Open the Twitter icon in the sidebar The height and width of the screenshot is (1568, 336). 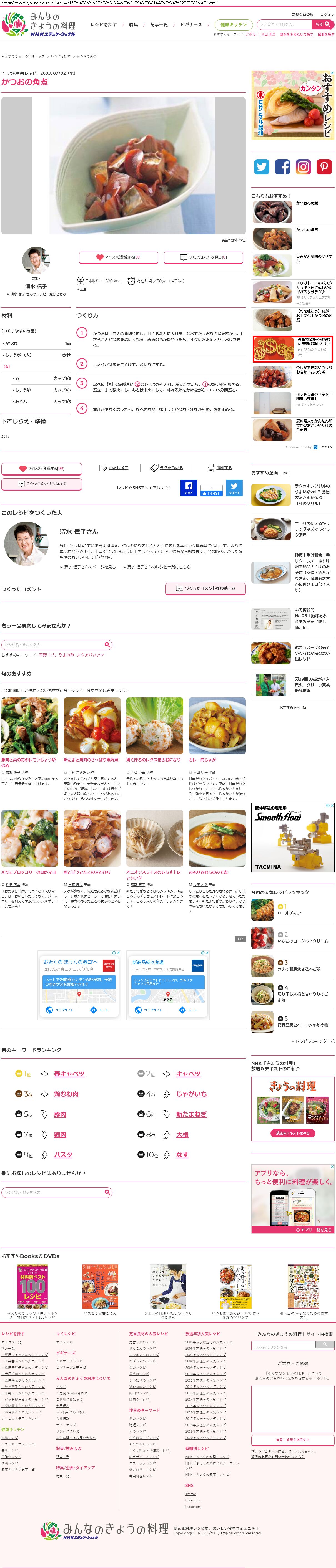point(262,167)
